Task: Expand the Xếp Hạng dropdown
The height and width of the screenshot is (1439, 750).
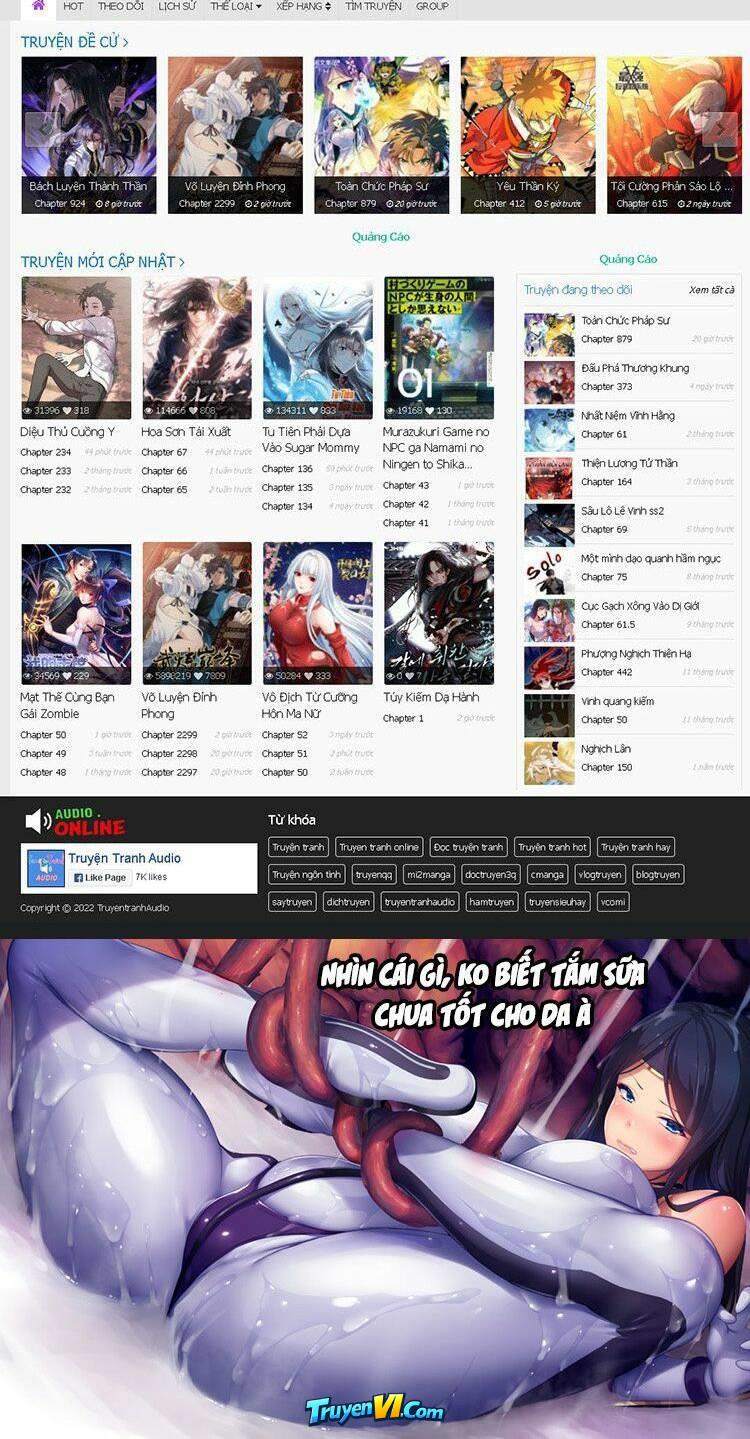Action: (304, 6)
